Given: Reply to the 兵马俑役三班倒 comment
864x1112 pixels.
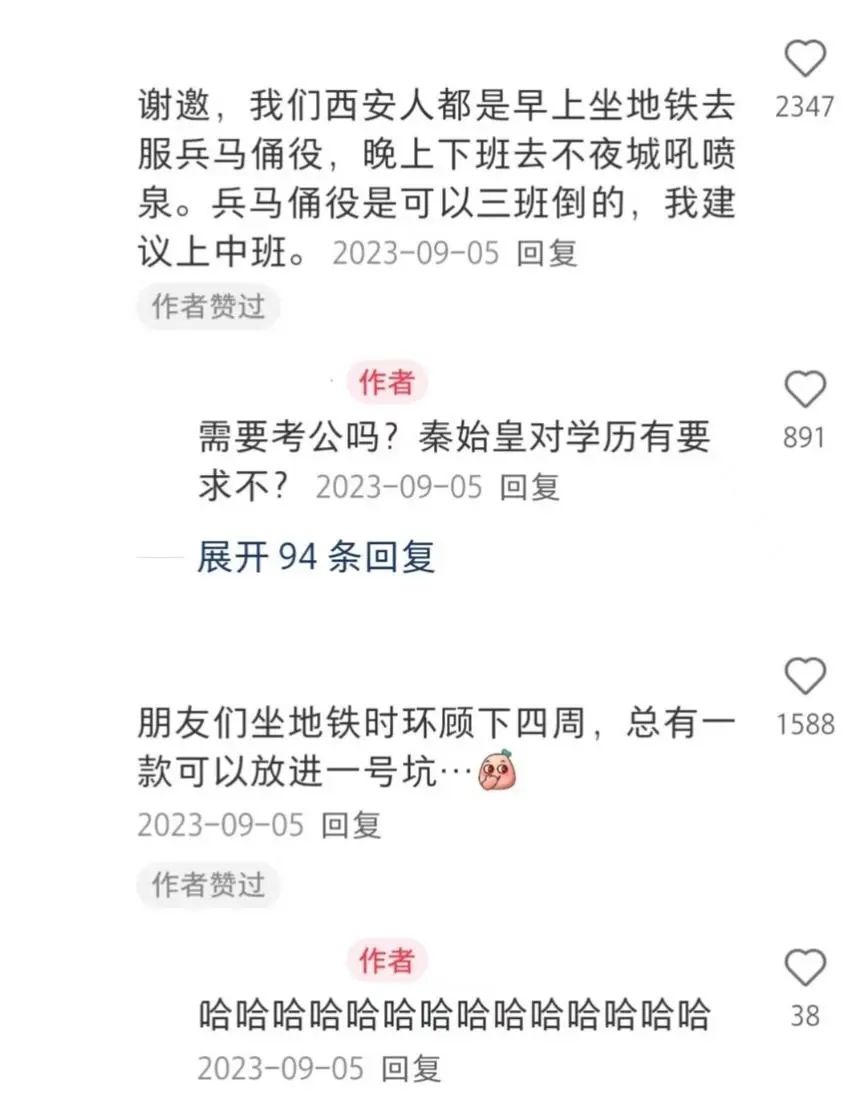Looking at the screenshot, I should click(547, 253).
